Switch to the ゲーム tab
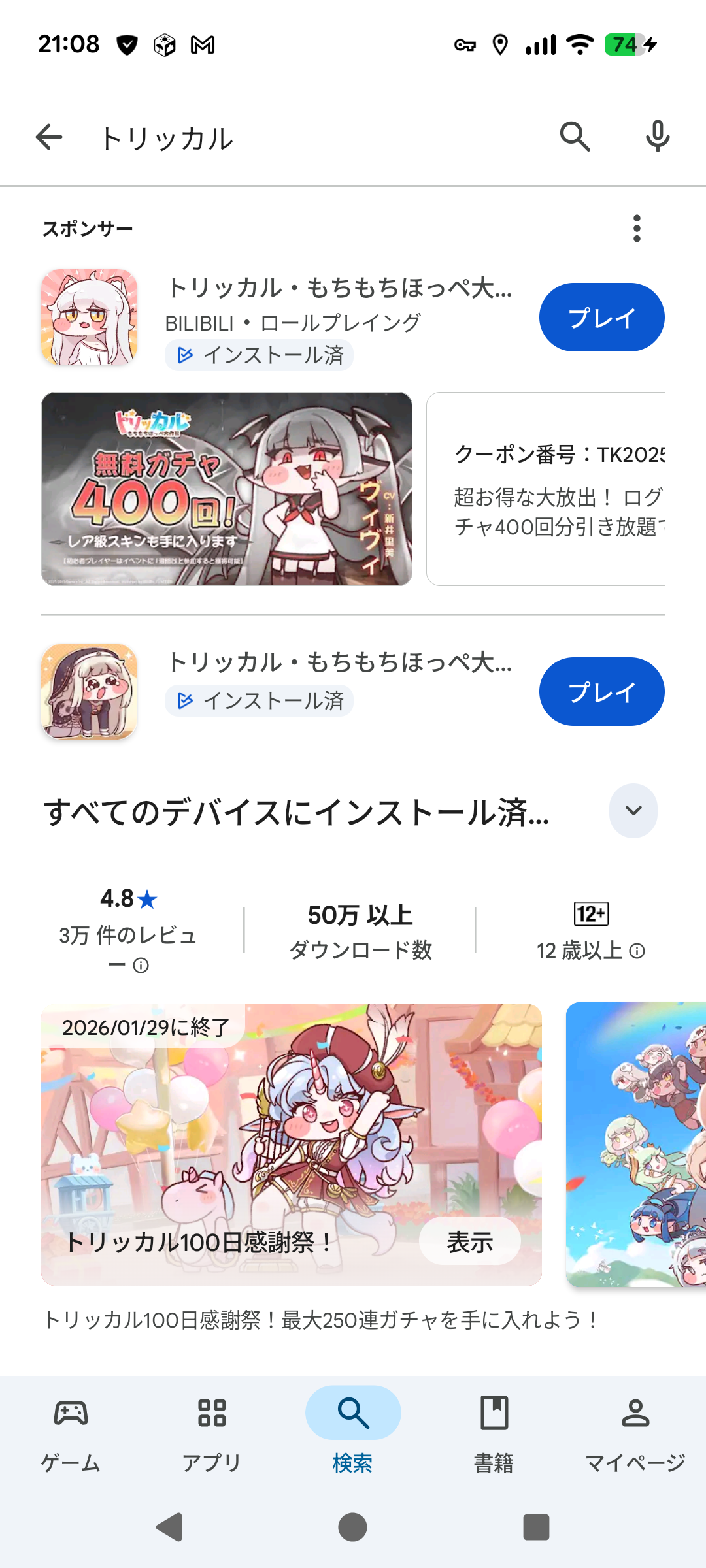706x1568 pixels. [x=71, y=1431]
